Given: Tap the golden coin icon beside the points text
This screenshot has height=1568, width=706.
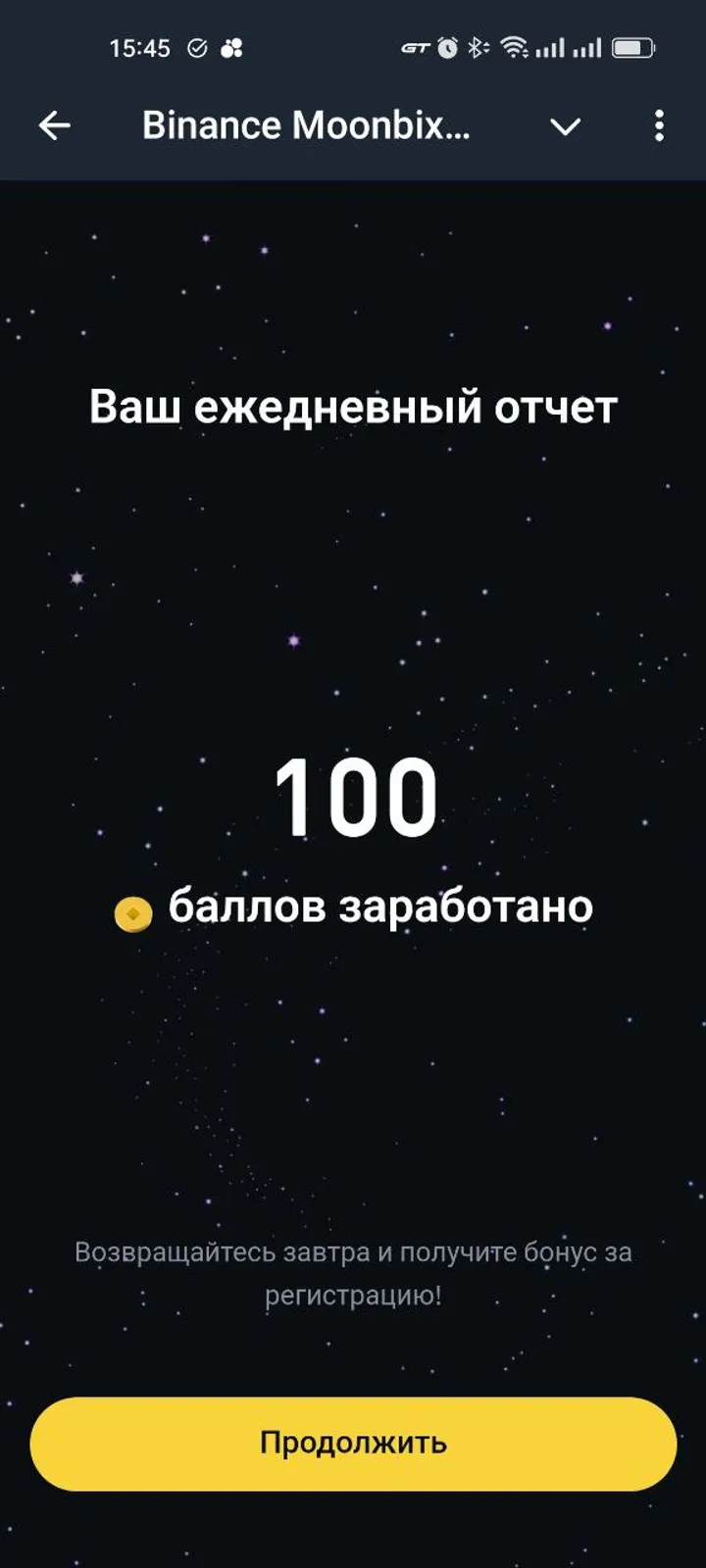Looking at the screenshot, I should 132,910.
